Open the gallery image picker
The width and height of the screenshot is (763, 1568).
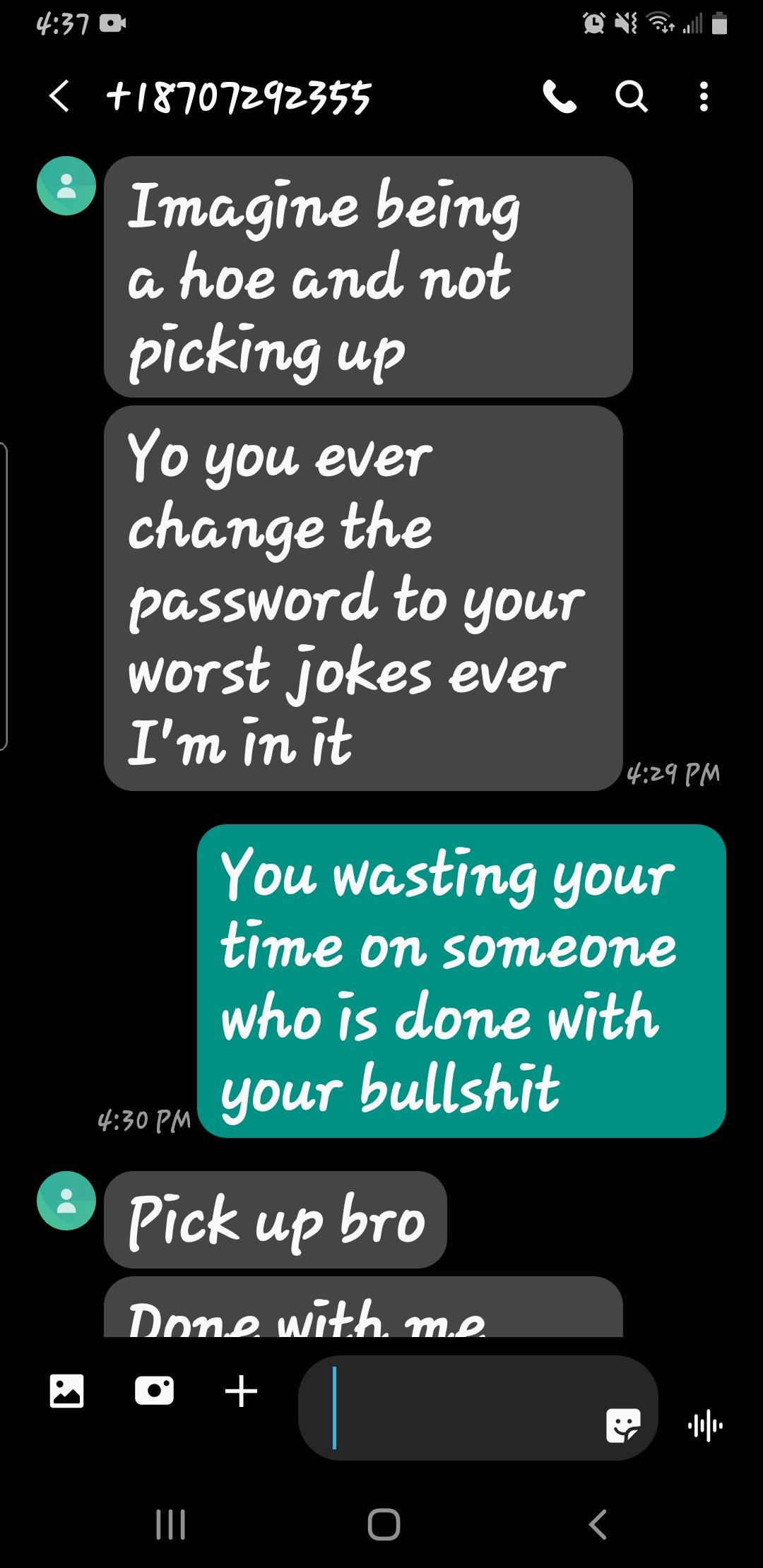(x=67, y=1391)
